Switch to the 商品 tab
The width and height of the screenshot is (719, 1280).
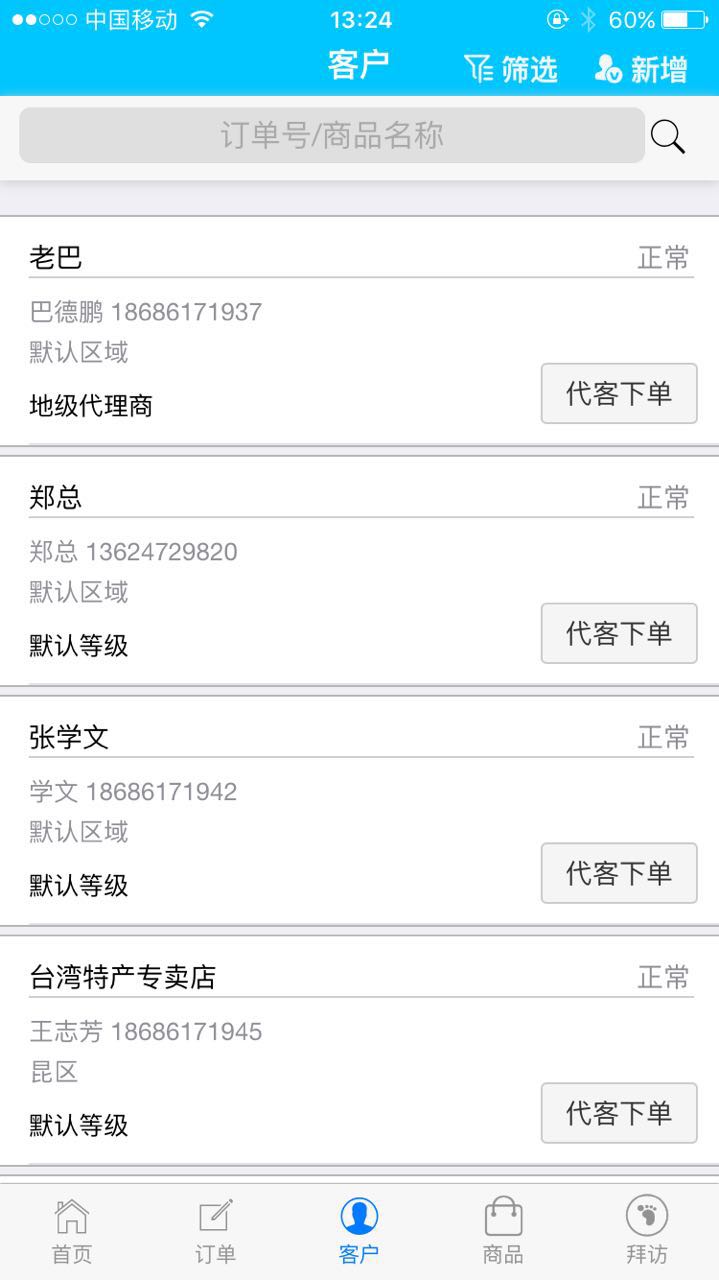point(503,1231)
